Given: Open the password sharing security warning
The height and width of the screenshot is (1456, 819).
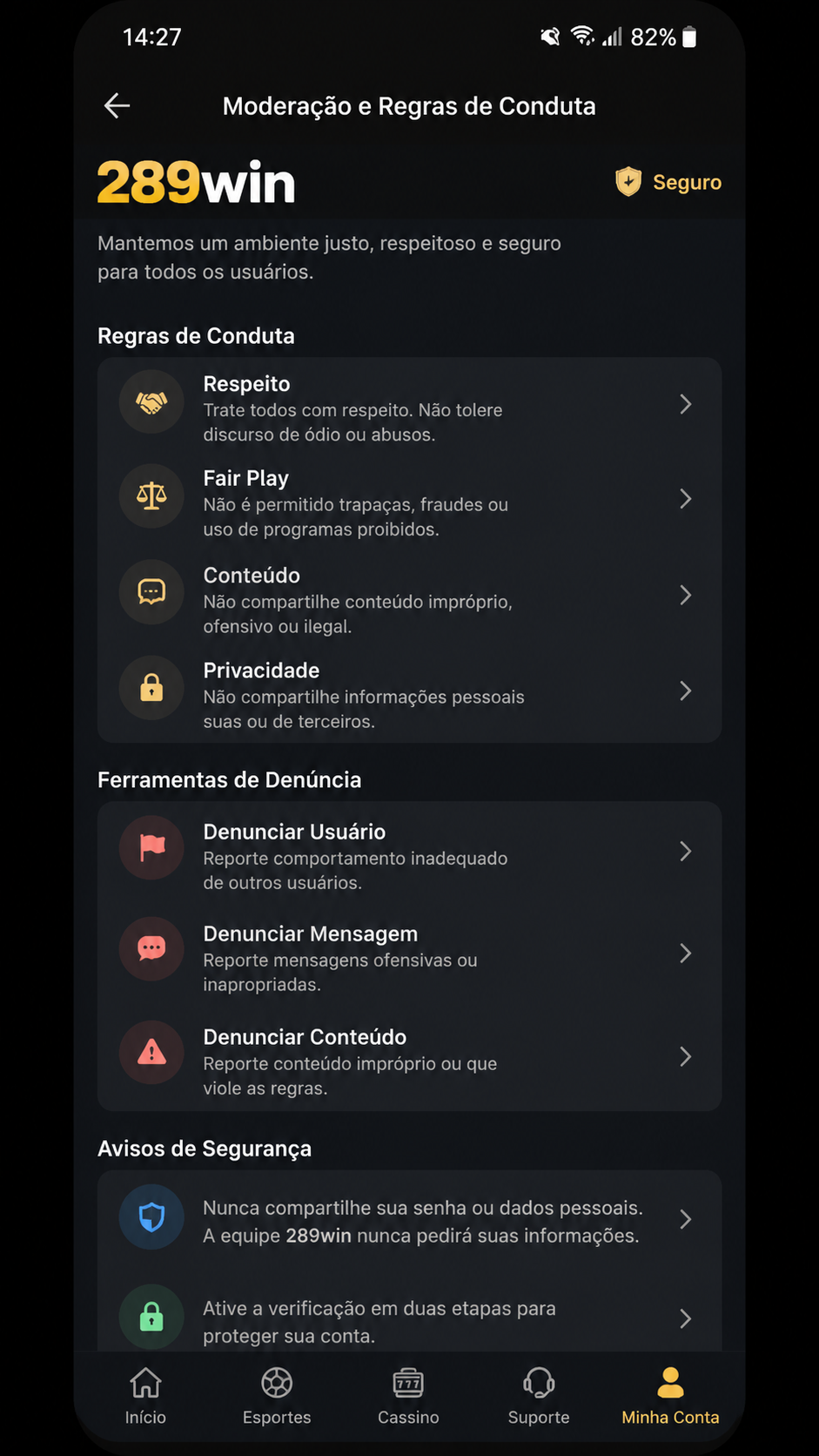Looking at the screenshot, I should pyautogui.click(x=409, y=1220).
